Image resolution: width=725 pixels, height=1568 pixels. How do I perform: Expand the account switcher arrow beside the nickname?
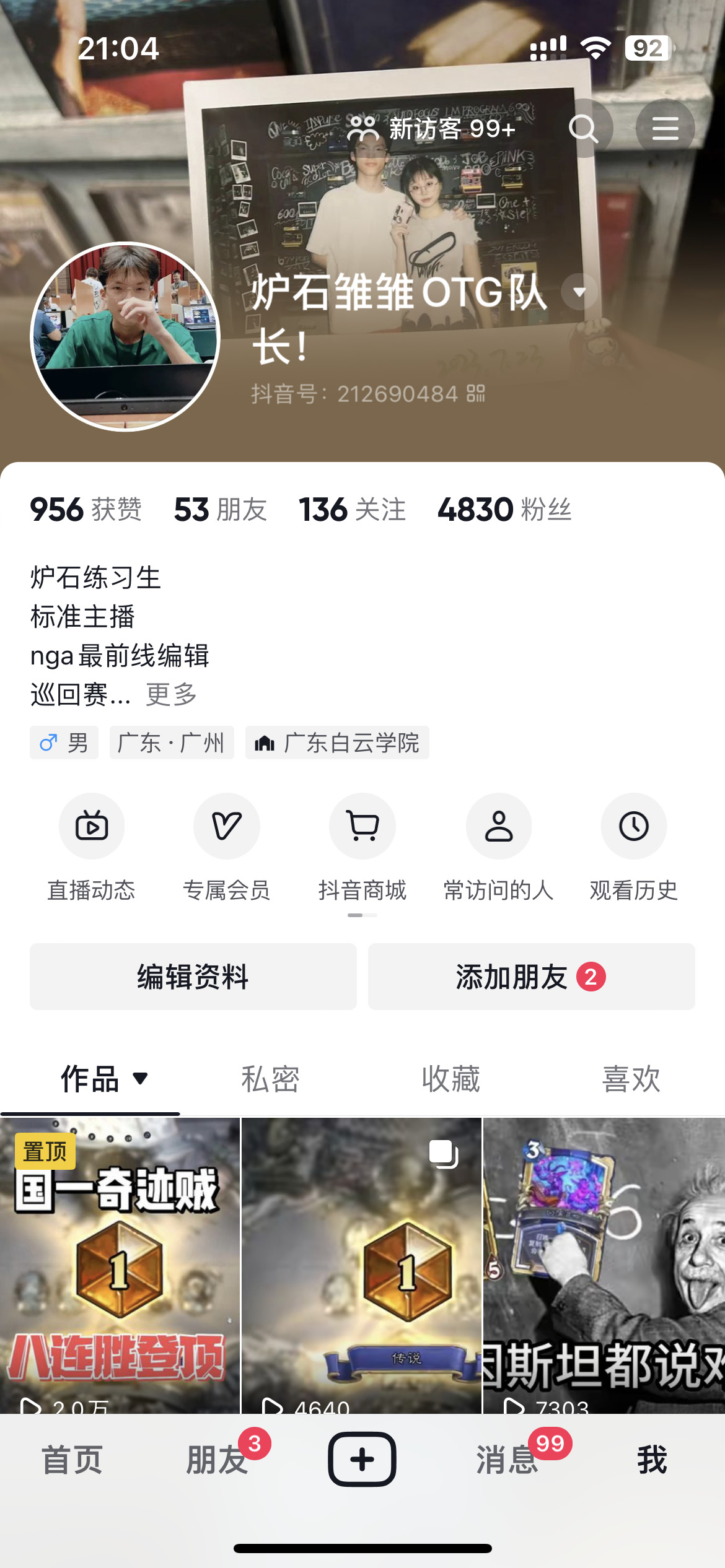pos(579,291)
